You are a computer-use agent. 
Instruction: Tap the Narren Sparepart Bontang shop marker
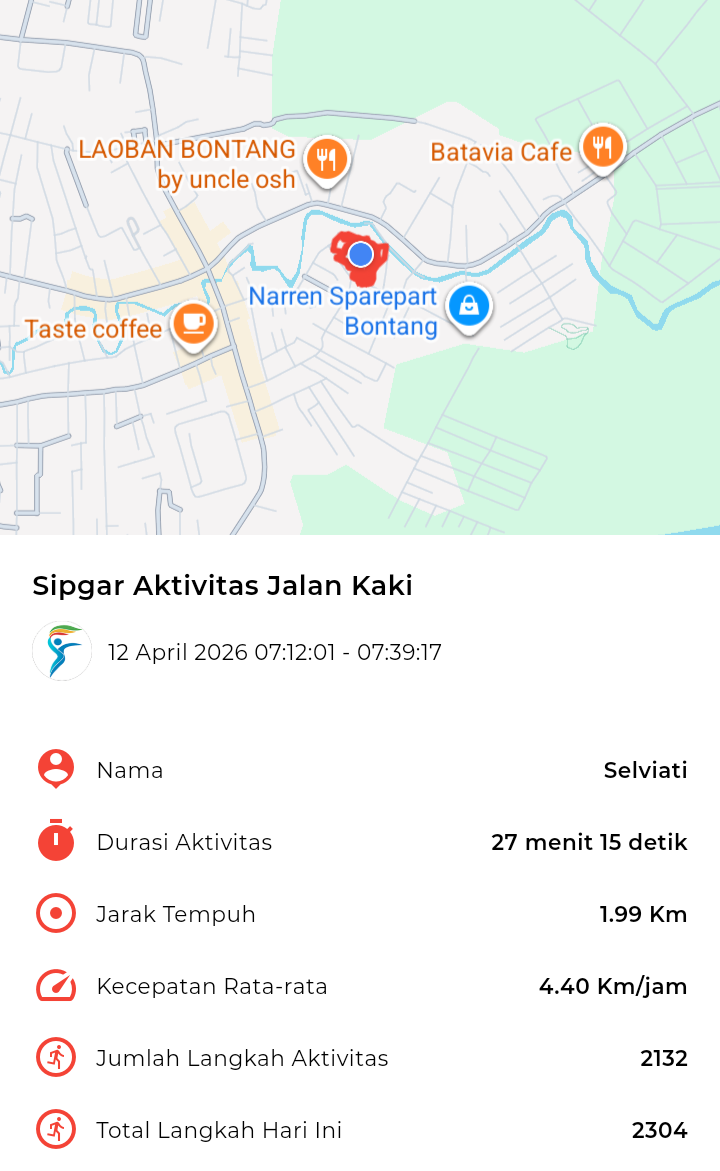tap(468, 306)
